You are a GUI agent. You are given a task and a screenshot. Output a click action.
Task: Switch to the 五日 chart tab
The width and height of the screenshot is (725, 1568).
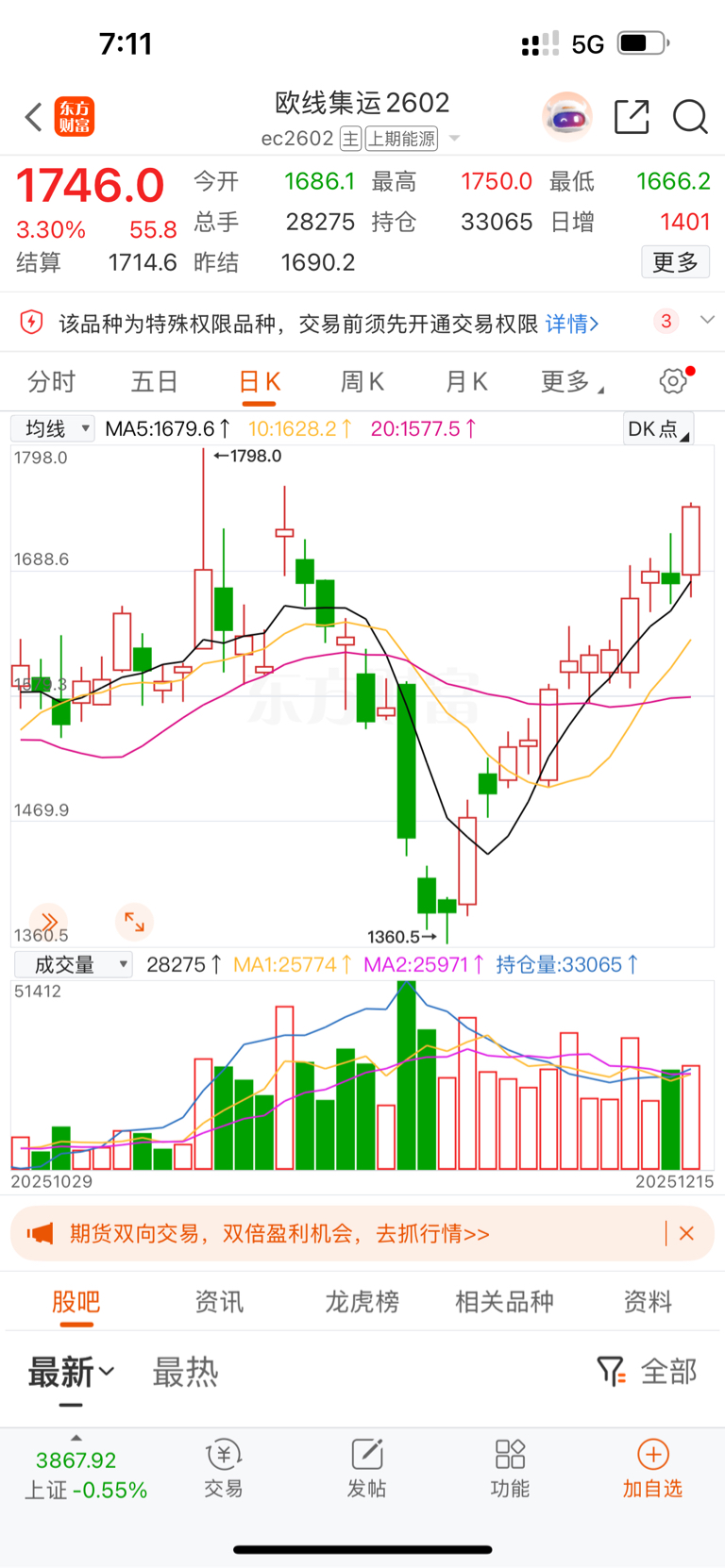coord(154,382)
